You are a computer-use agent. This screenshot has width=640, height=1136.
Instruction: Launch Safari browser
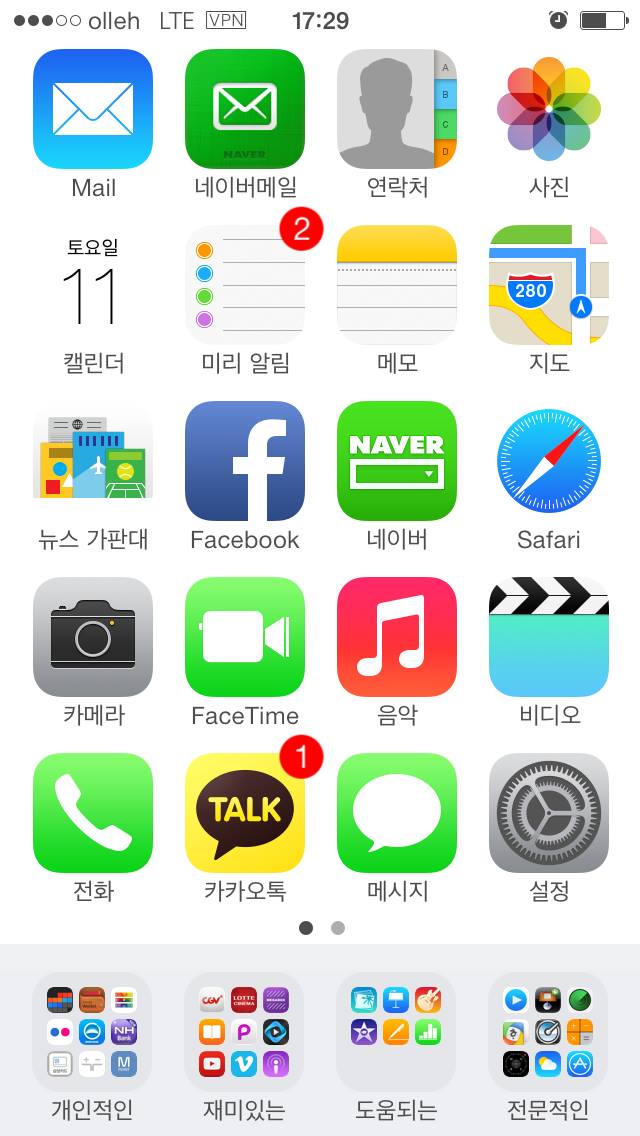(549, 461)
